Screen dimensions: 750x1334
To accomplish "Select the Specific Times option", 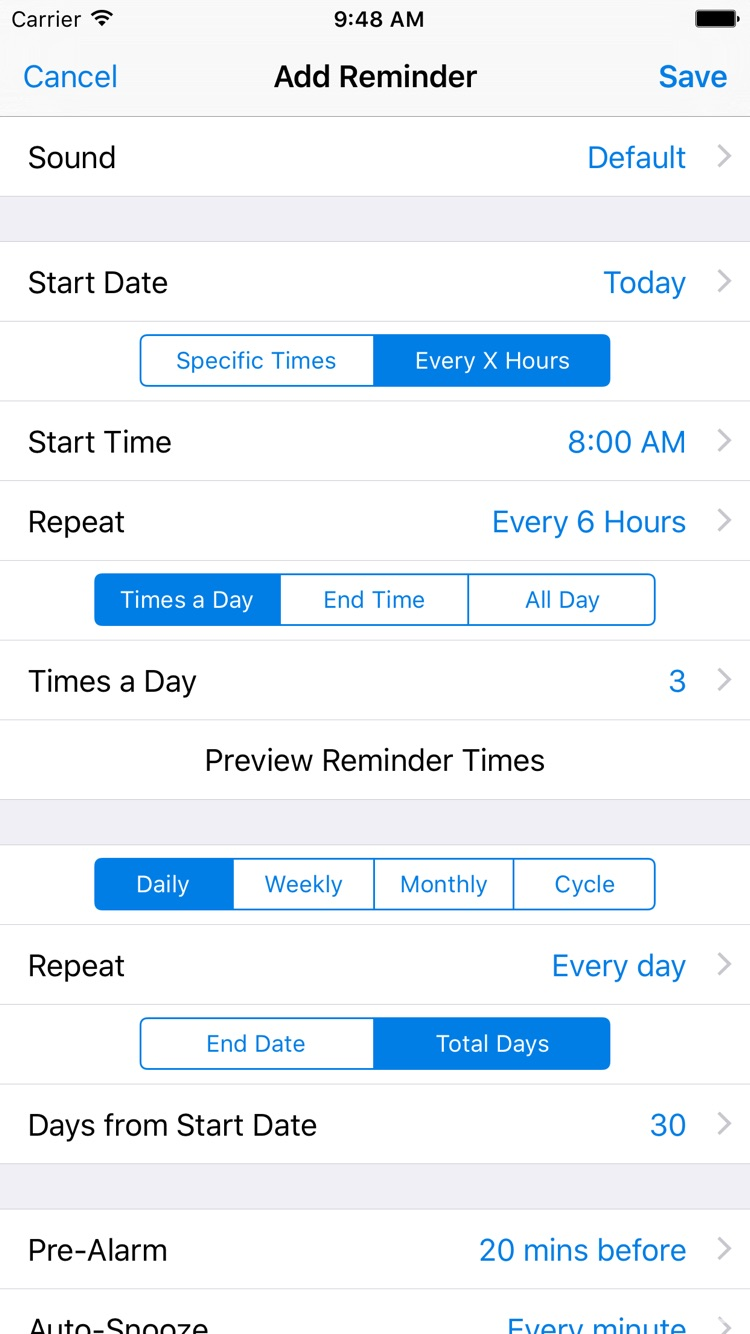I will [256, 360].
